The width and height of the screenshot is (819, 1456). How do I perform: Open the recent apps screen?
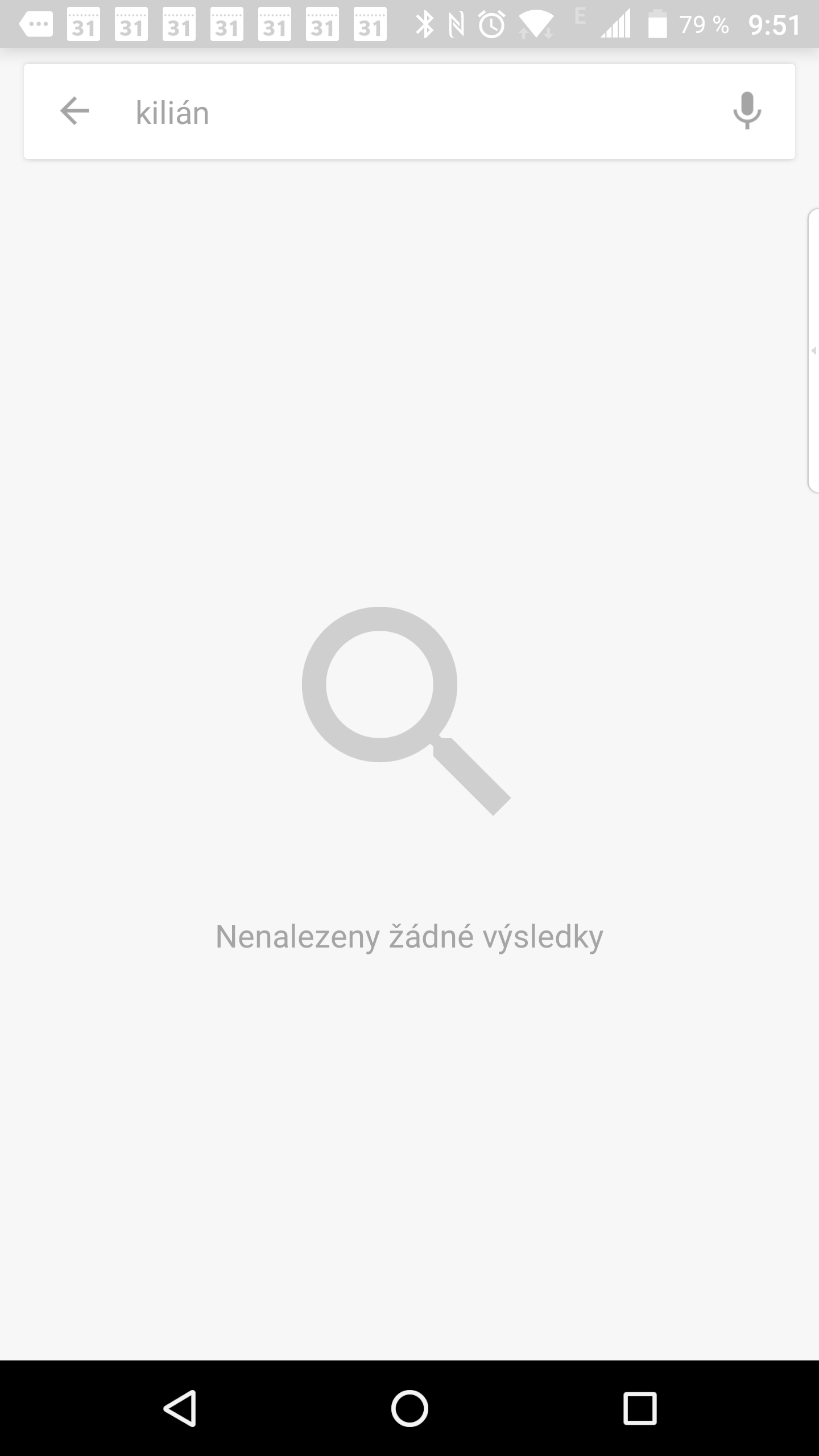(640, 1408)
